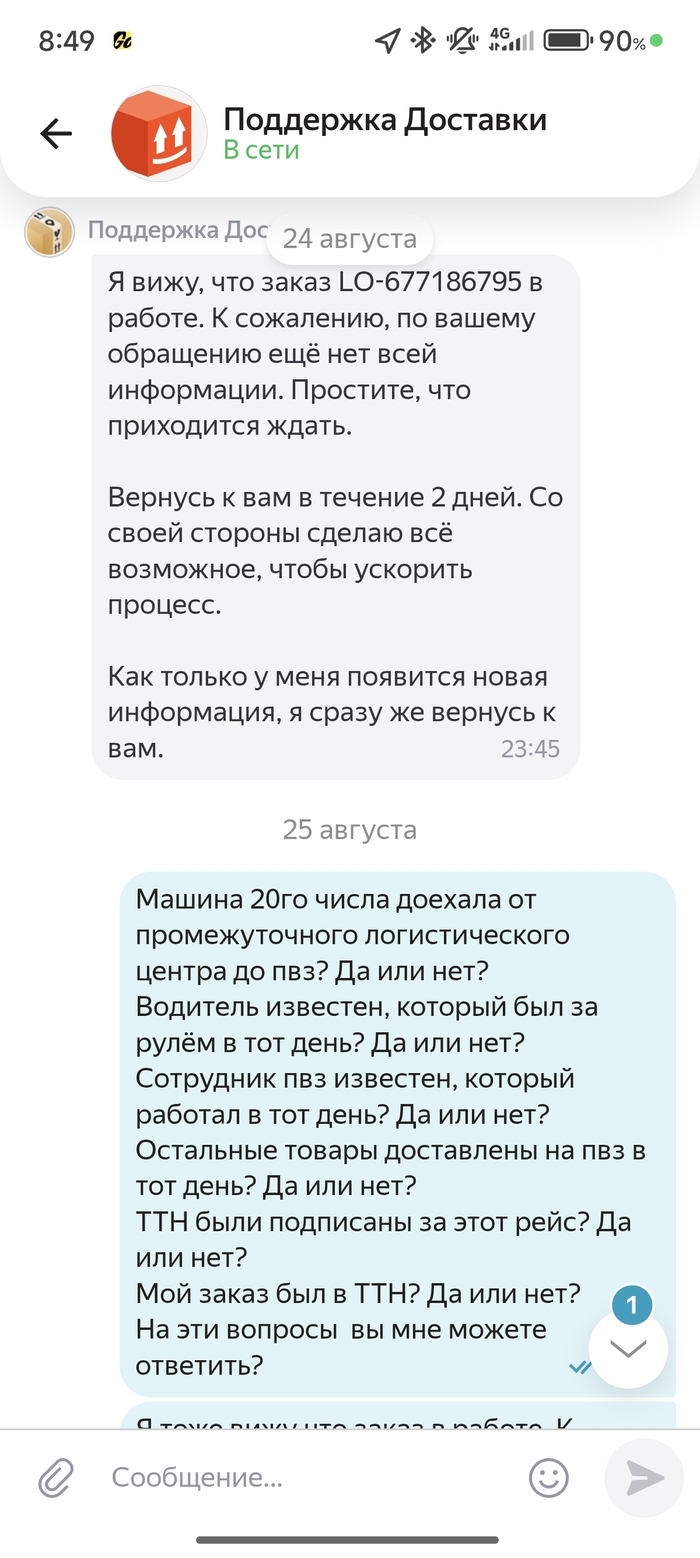
Task: Jump to the latest unread message
Action: click(628, 1347)
